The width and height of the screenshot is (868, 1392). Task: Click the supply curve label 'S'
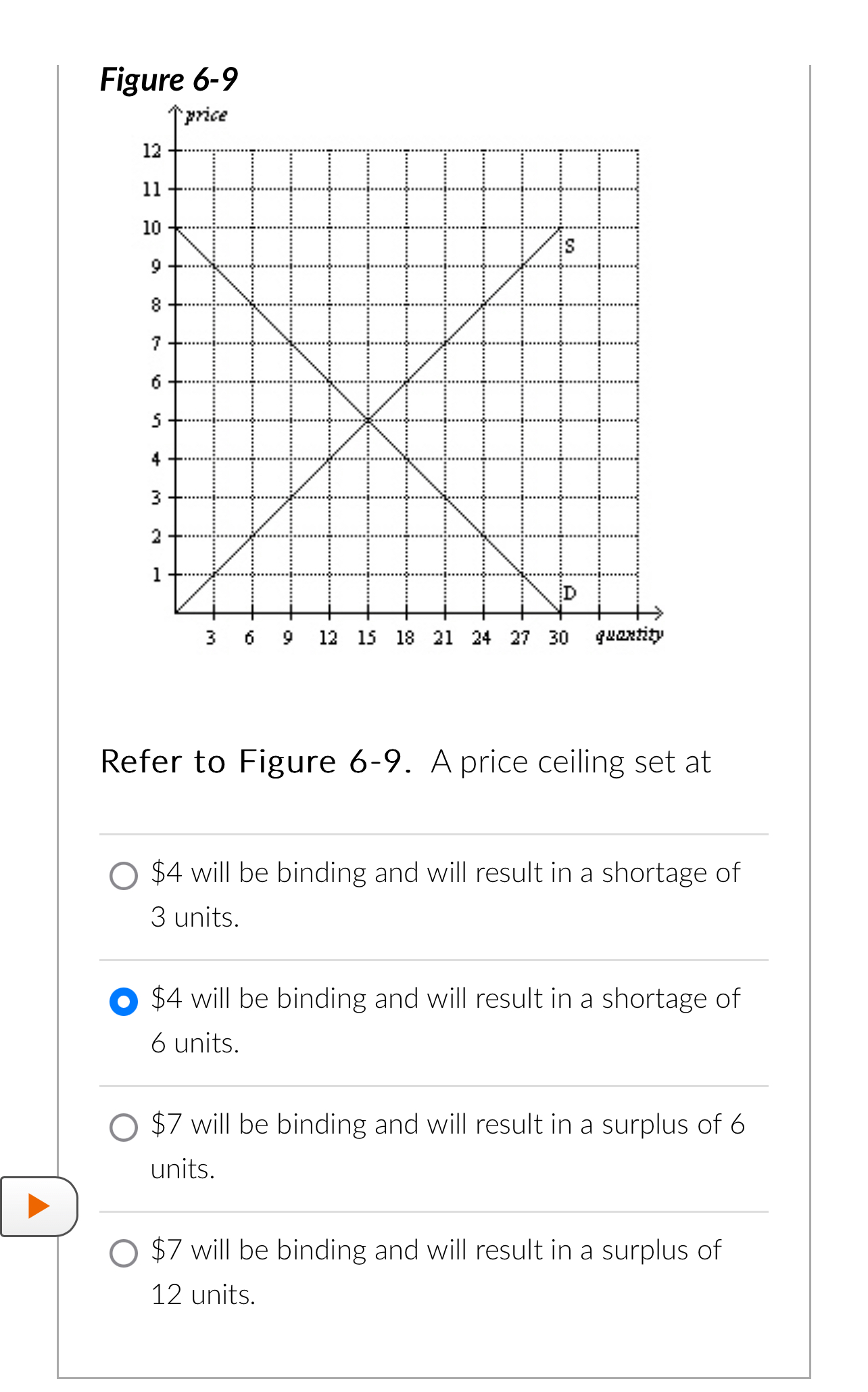569,247
